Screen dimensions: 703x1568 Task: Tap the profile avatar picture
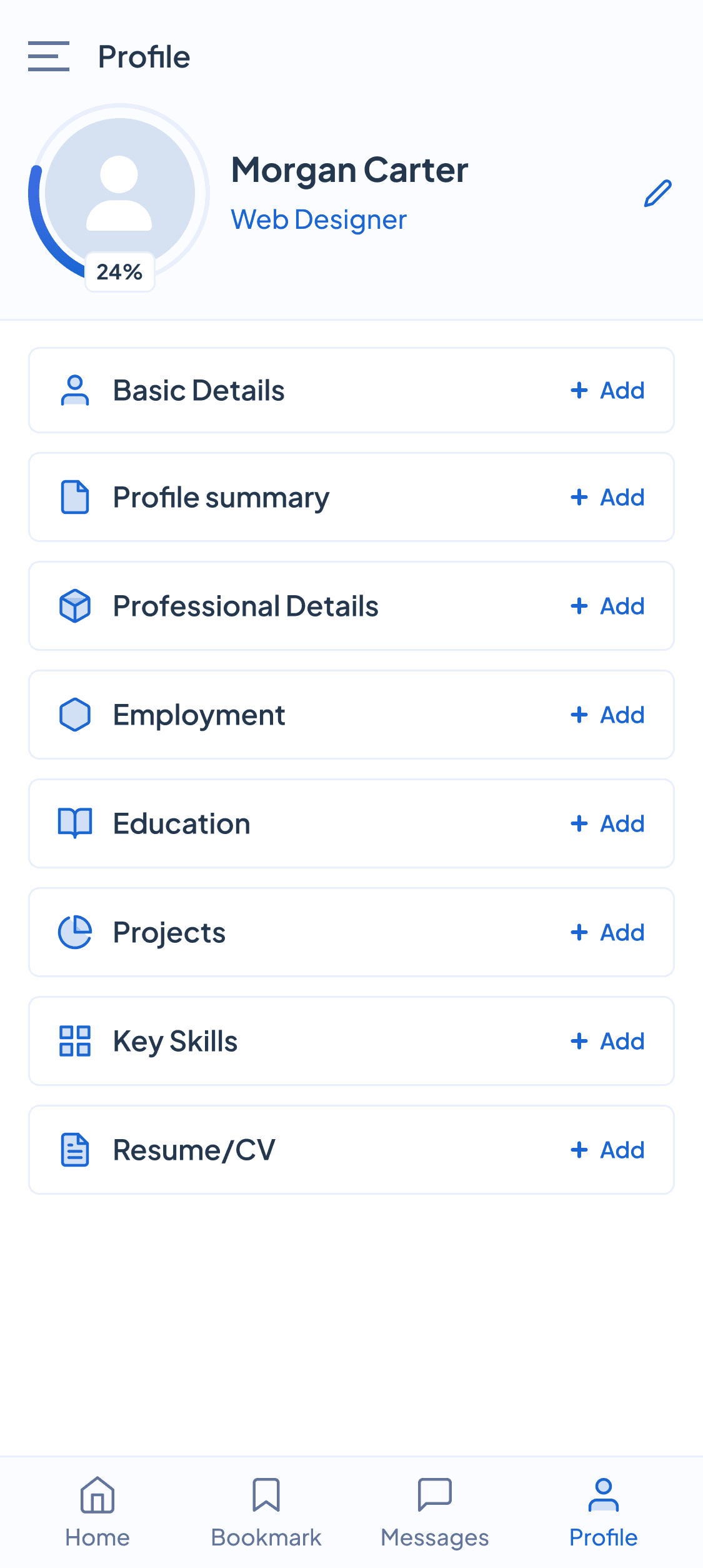pyautogui.click(x=119, y=193)
